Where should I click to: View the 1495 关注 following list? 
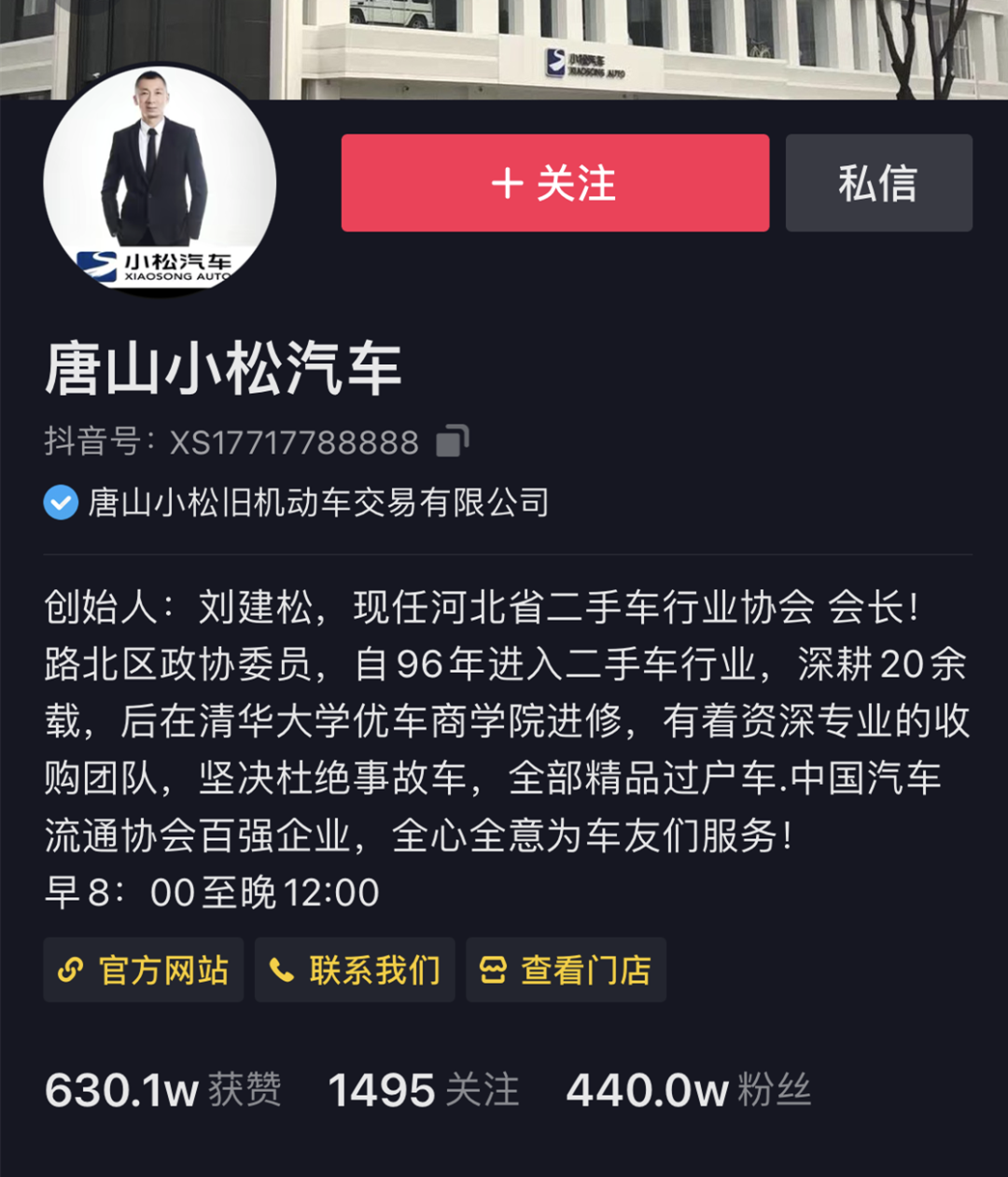point(423,1090)
